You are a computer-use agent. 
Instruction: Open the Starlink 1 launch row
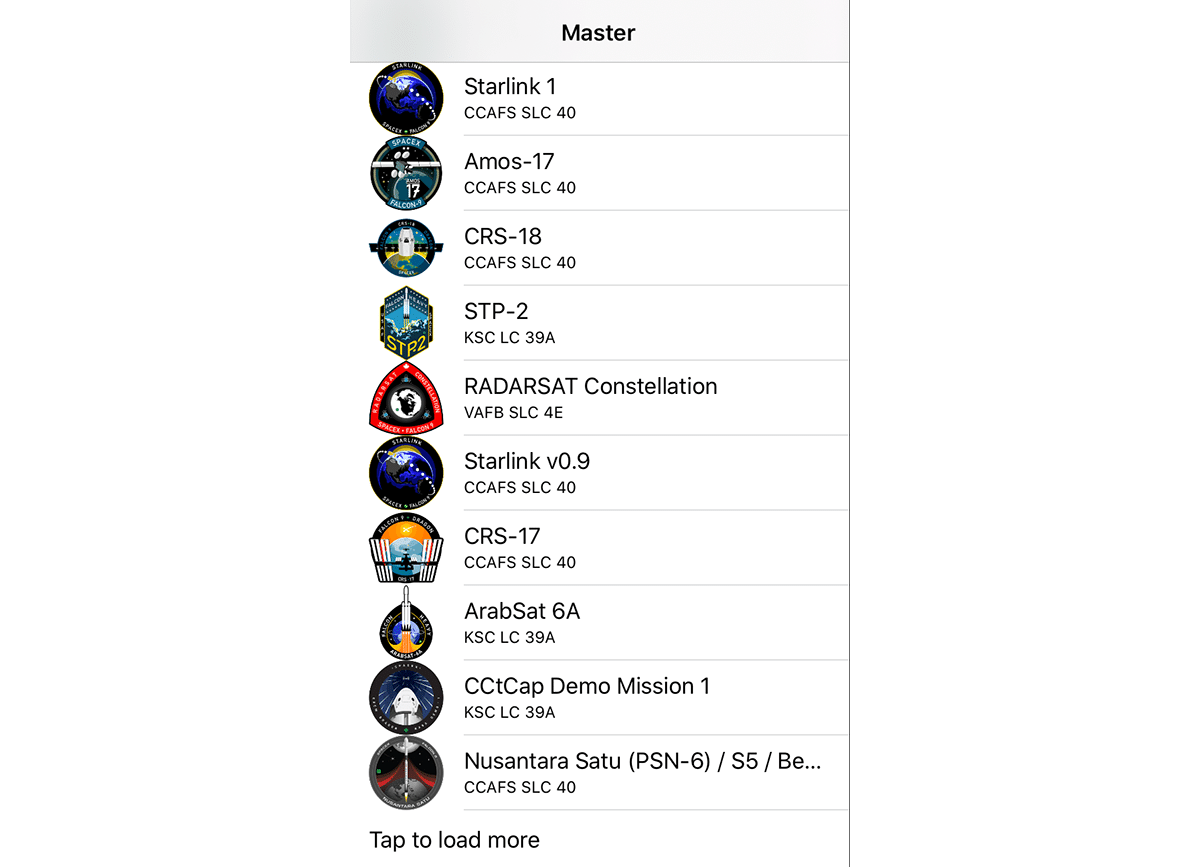click(x=598, y=98)
